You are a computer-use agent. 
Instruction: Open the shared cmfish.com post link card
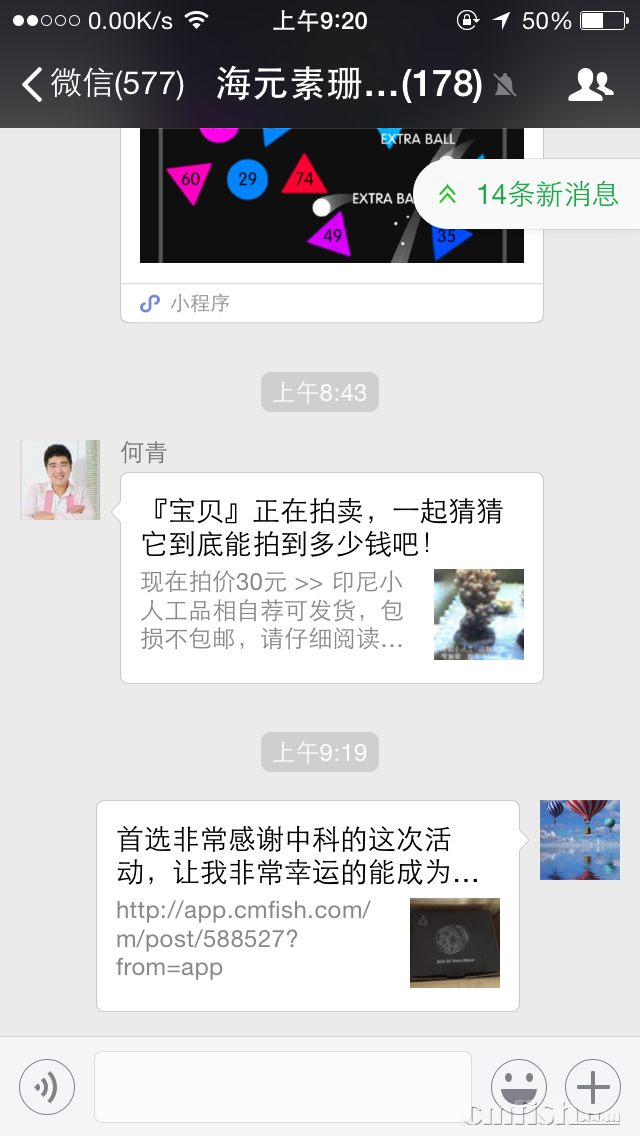click(307, 906)
